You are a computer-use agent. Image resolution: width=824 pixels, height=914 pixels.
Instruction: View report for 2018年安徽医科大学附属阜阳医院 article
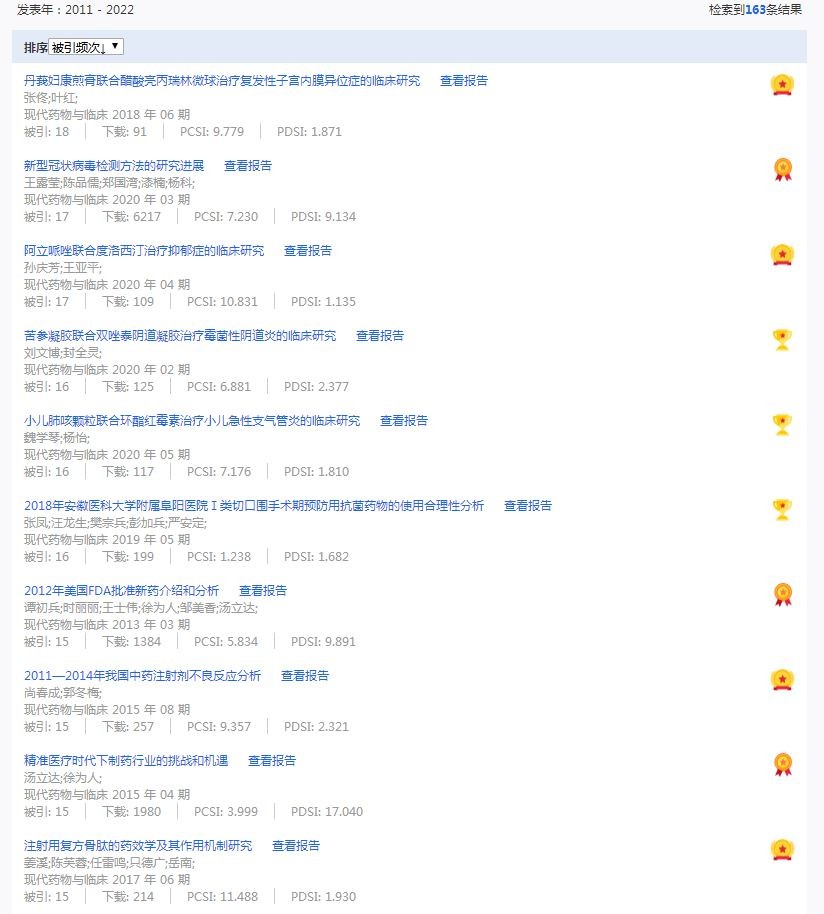click(528, 506)
